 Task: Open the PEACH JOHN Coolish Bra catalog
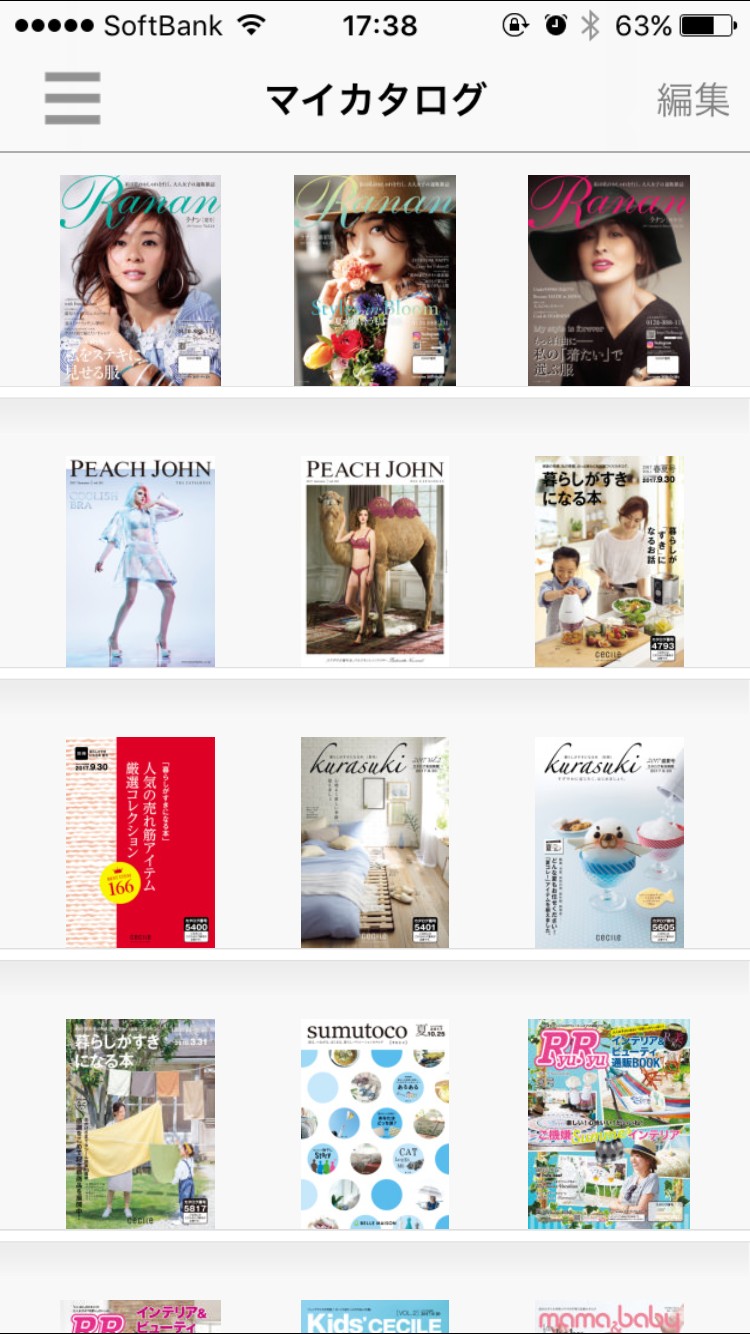(140, 562)
